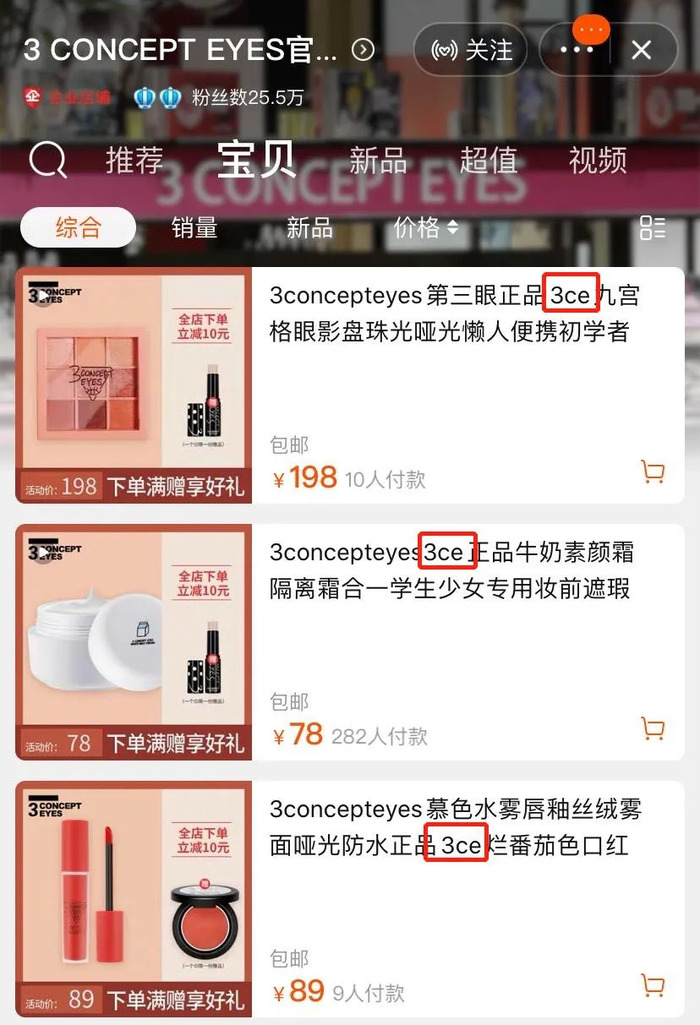The height and width of the screenshot is (1025, 700).
Task: Switch to the 新品 top tab
Action: [x=377, y=160]
